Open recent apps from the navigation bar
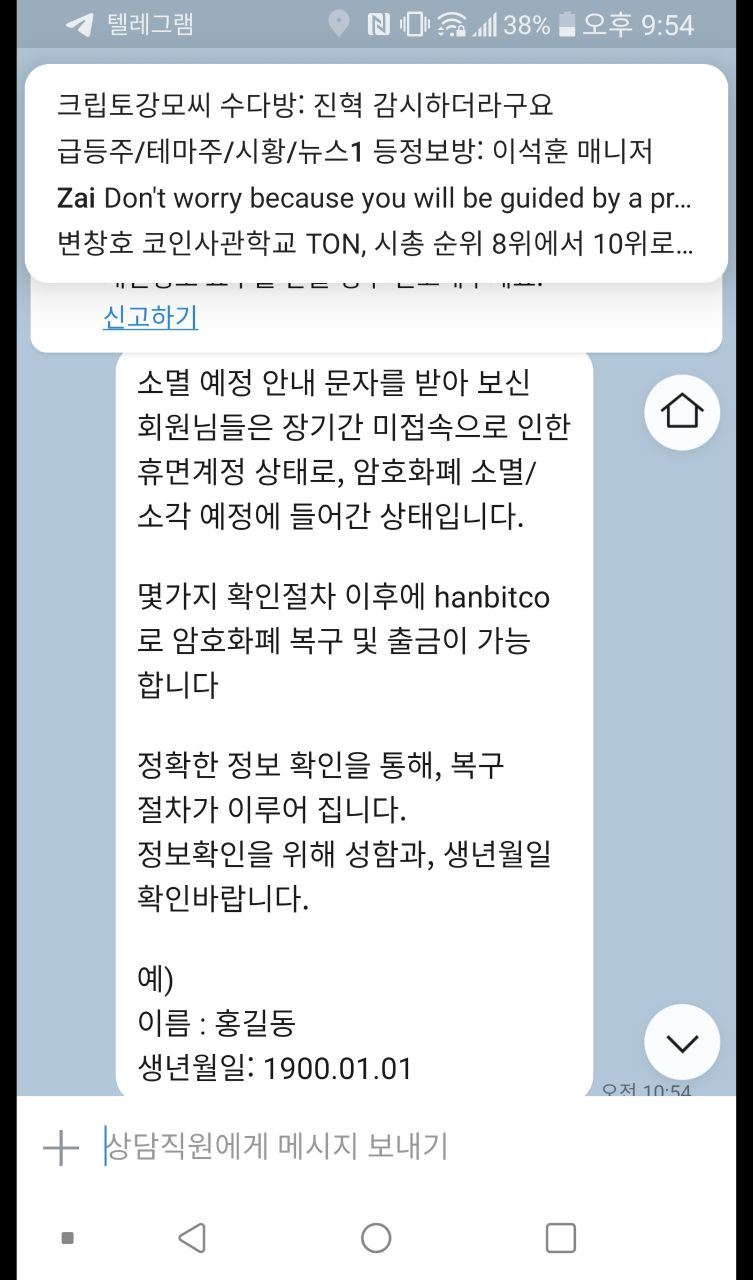The height and width of the screenshot is (1280, 753). click(x=561, y=1238)
